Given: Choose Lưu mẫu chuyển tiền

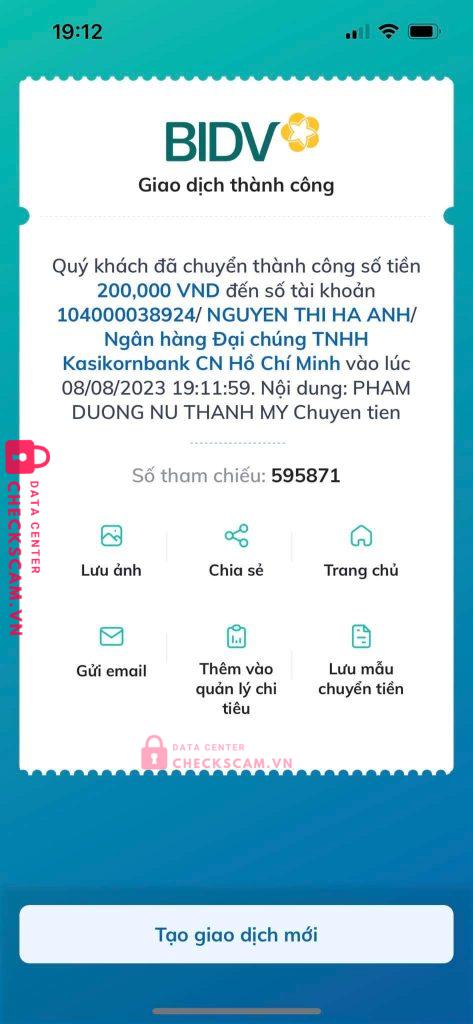Looking at the screenshot, I should (x=361, y=660).
